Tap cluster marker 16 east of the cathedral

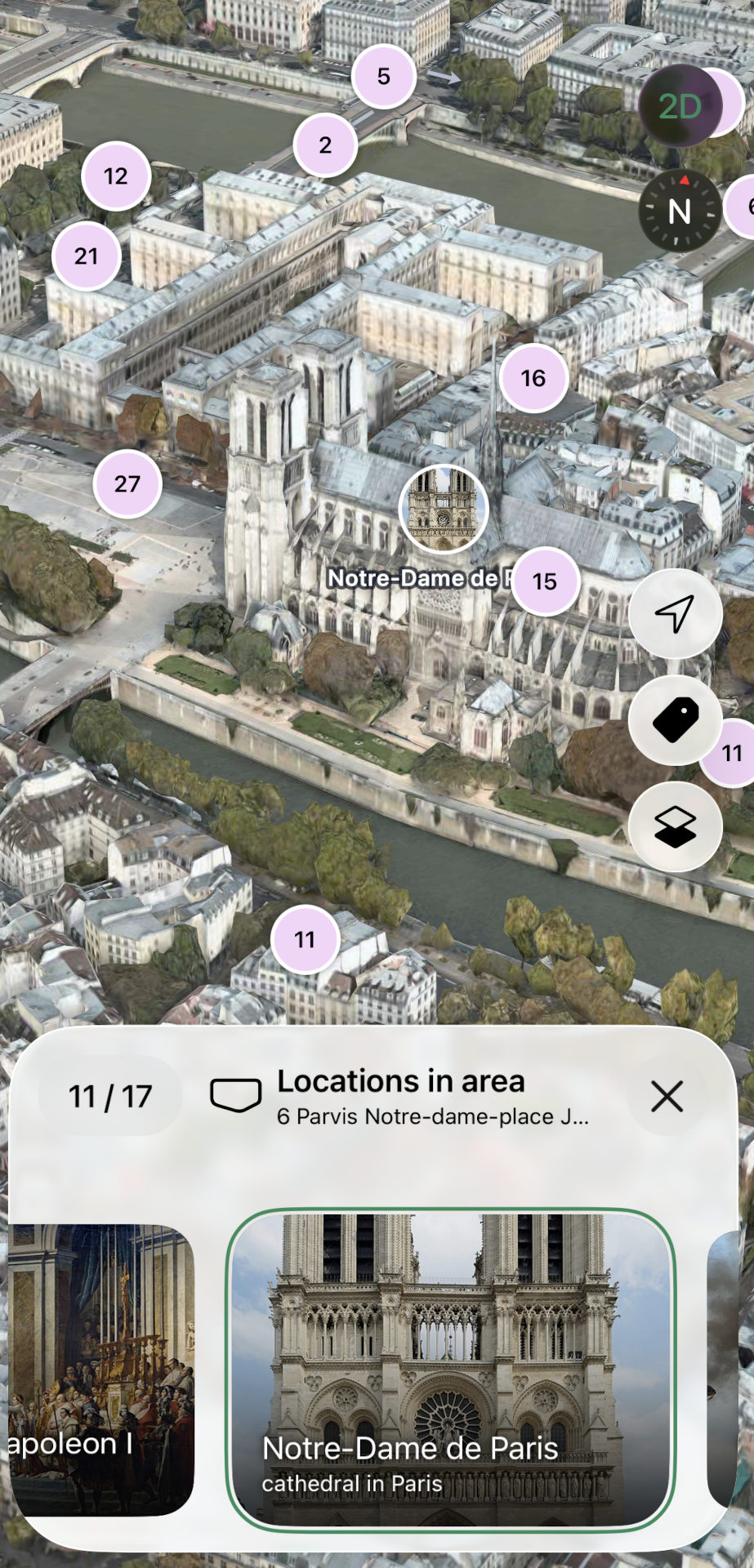533,378
